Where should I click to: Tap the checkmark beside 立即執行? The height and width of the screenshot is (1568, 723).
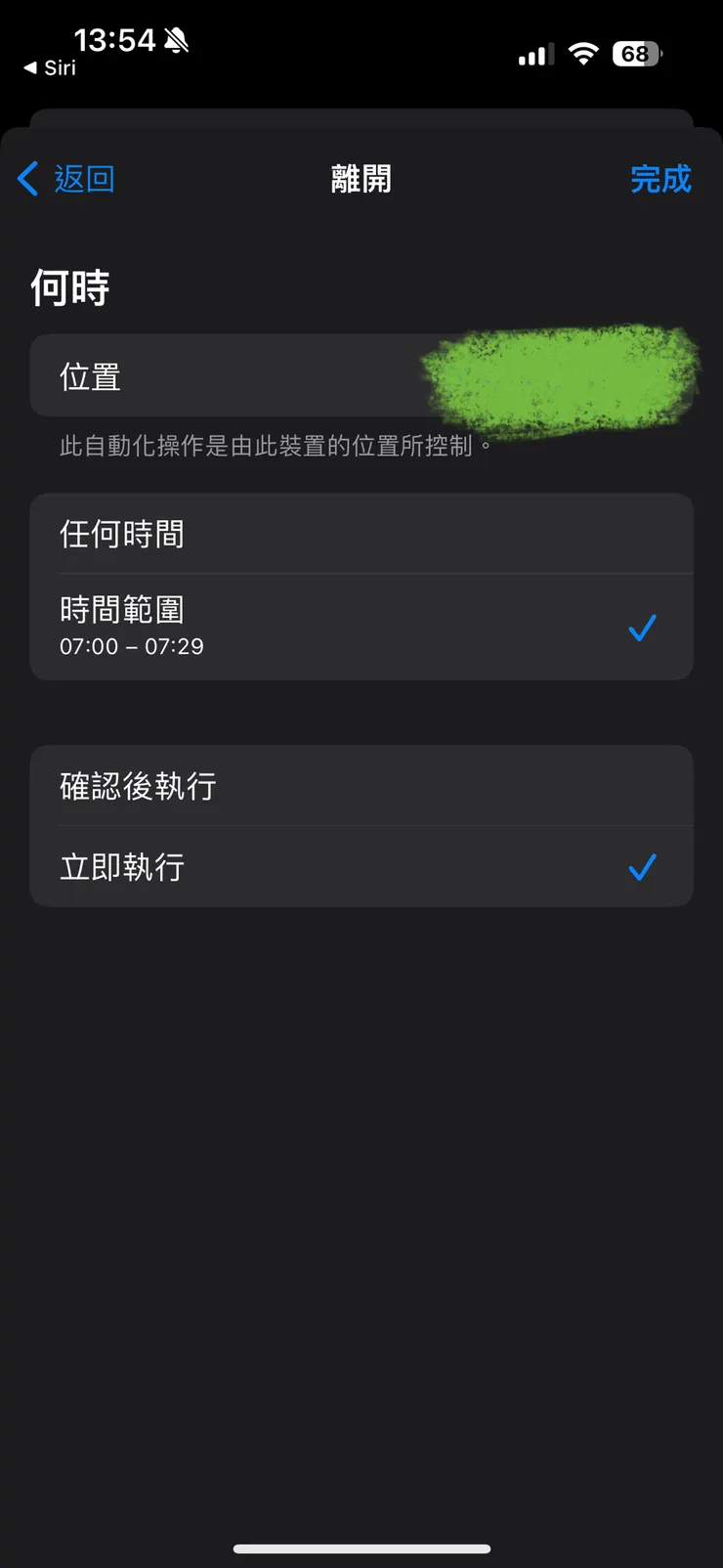642,865
